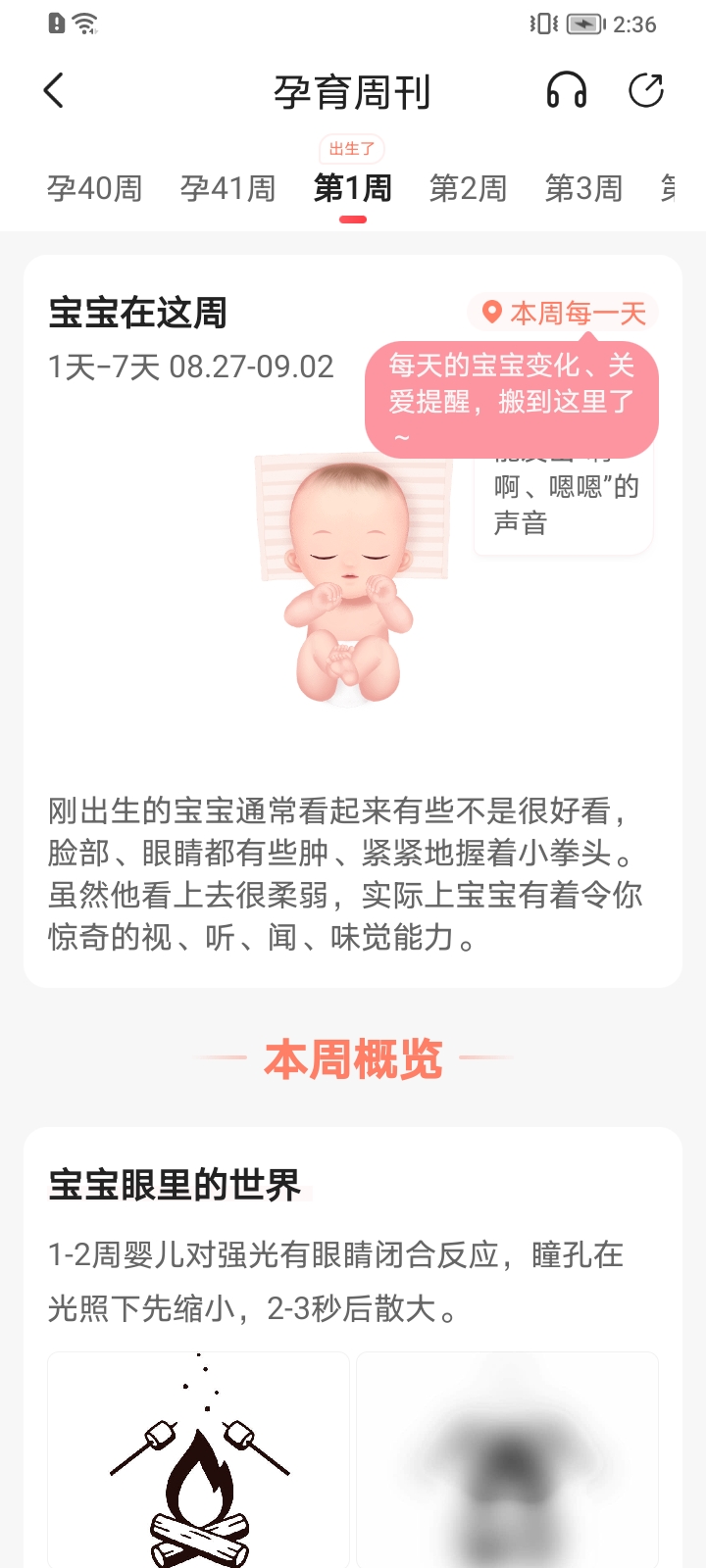Open 本周每一天 daily view
706x1568 pixels.
pyautogui.click(x=564, y=313)
